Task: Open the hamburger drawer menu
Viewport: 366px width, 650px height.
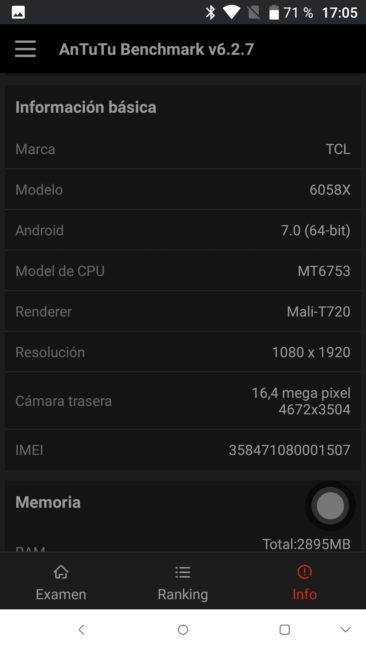Action: [25, 49]
